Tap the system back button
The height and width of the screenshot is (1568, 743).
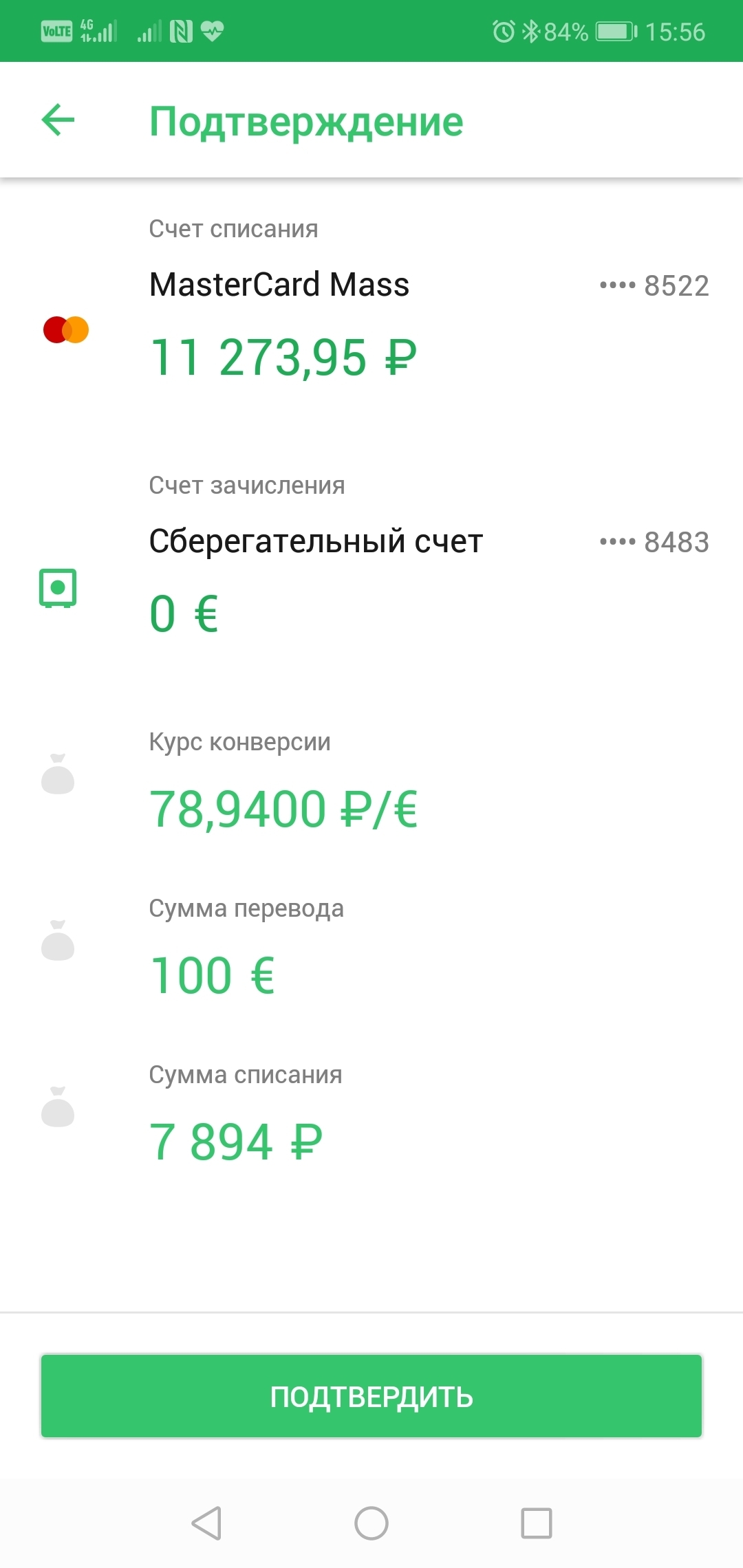point(206,1523)
